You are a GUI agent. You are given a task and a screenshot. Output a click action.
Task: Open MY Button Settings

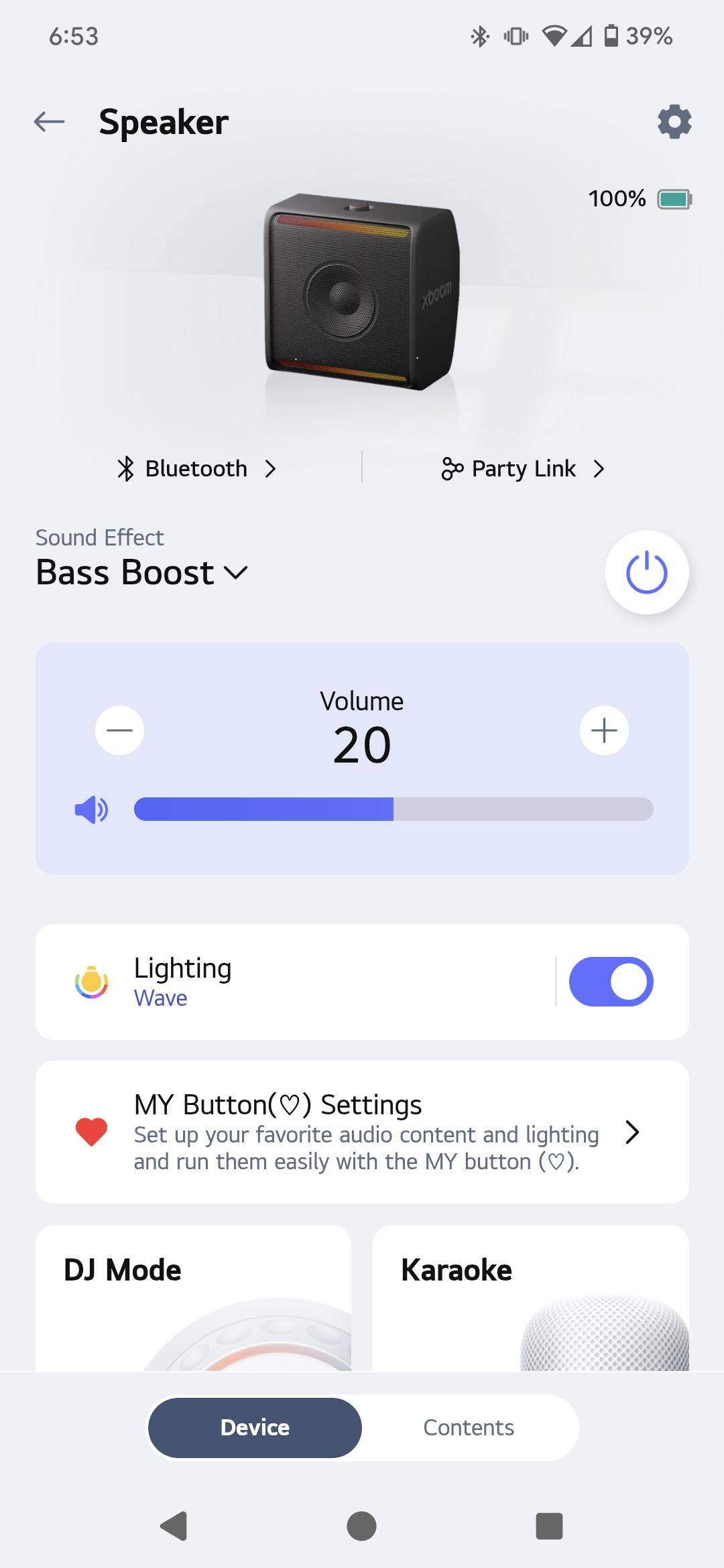[362, 1132]
